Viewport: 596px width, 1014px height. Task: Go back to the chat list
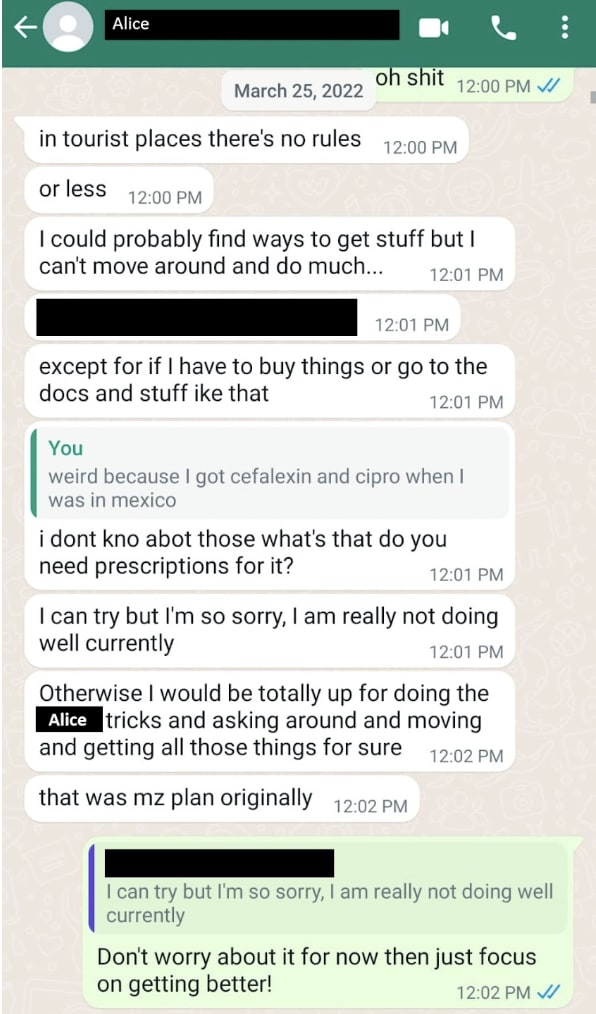tap(25, 28)
